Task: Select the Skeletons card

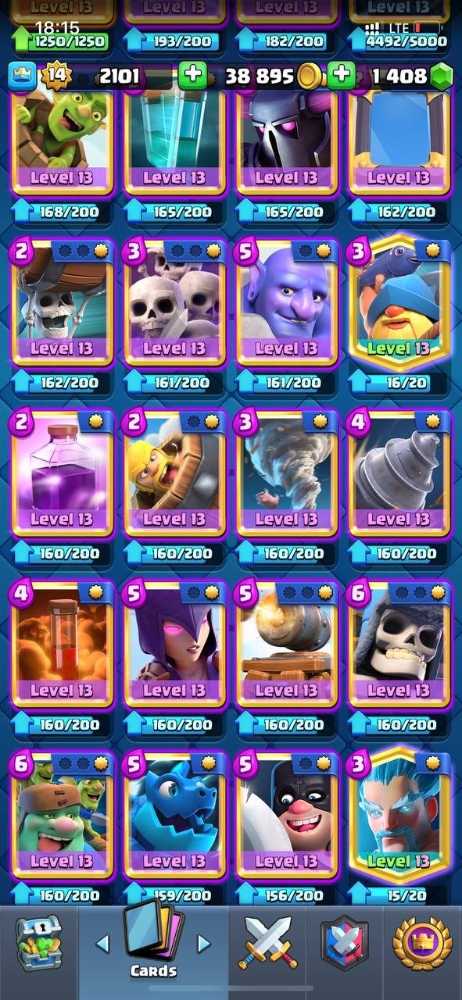Action: tap(175, 304)
